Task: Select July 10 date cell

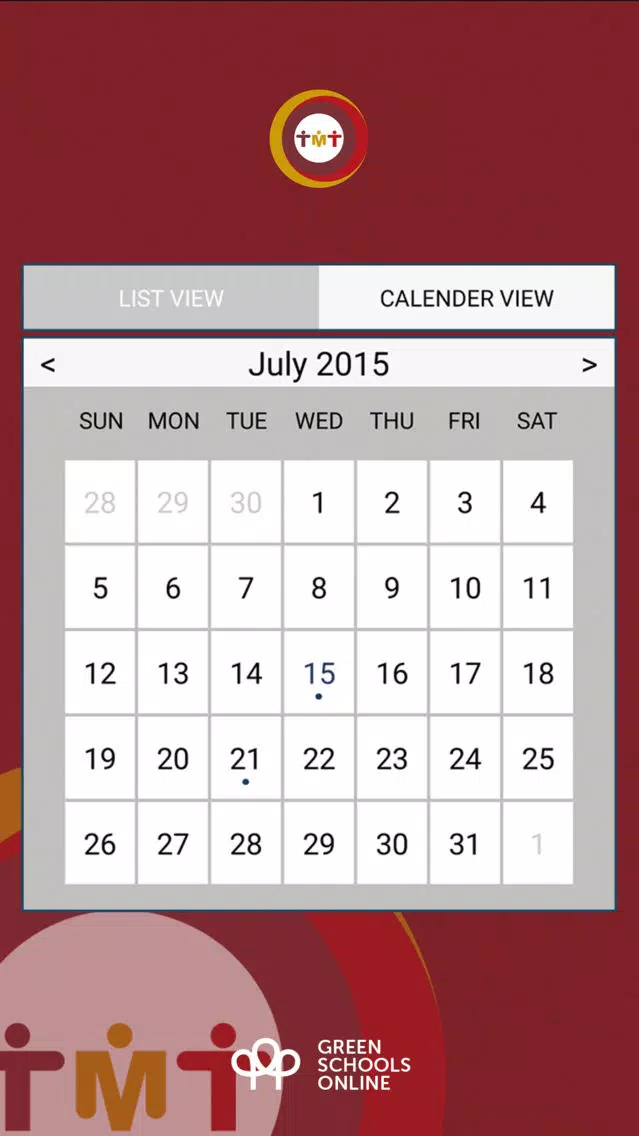Action: (x=464, y=588)
